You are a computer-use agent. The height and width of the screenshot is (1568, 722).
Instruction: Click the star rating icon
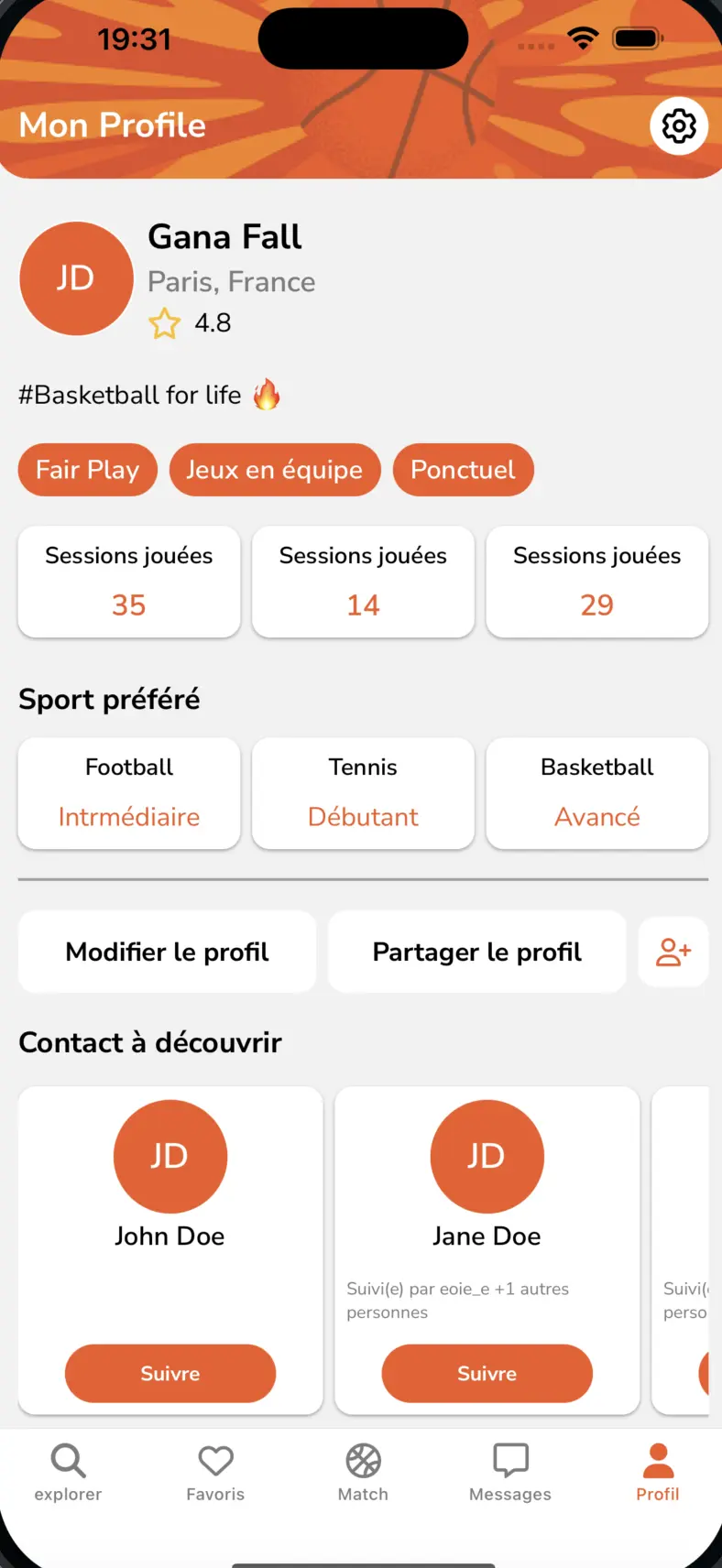point(163,323)
